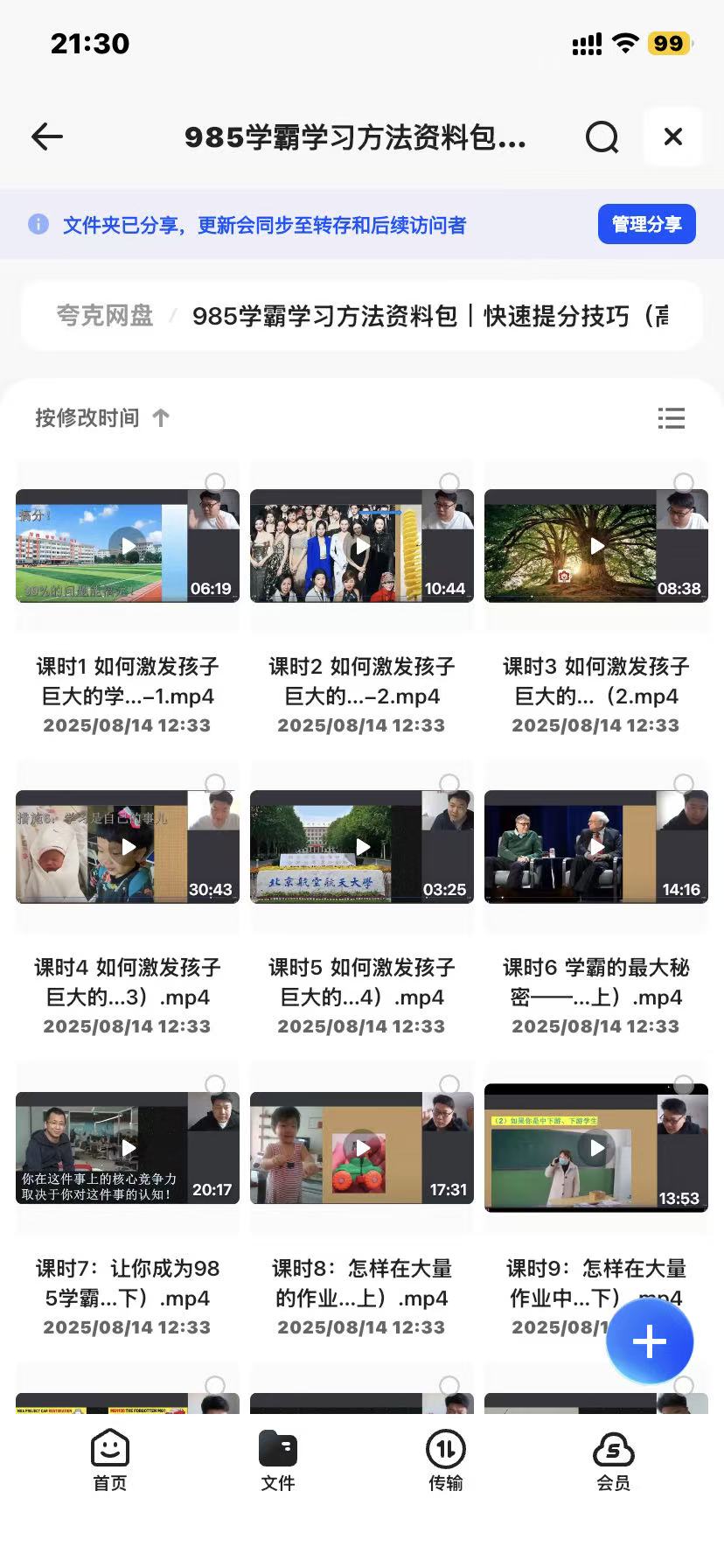The height and width of the screenshot is (1568, 724).
Task: Tap the 管理分享 button
Action: [x=646, y=224]
